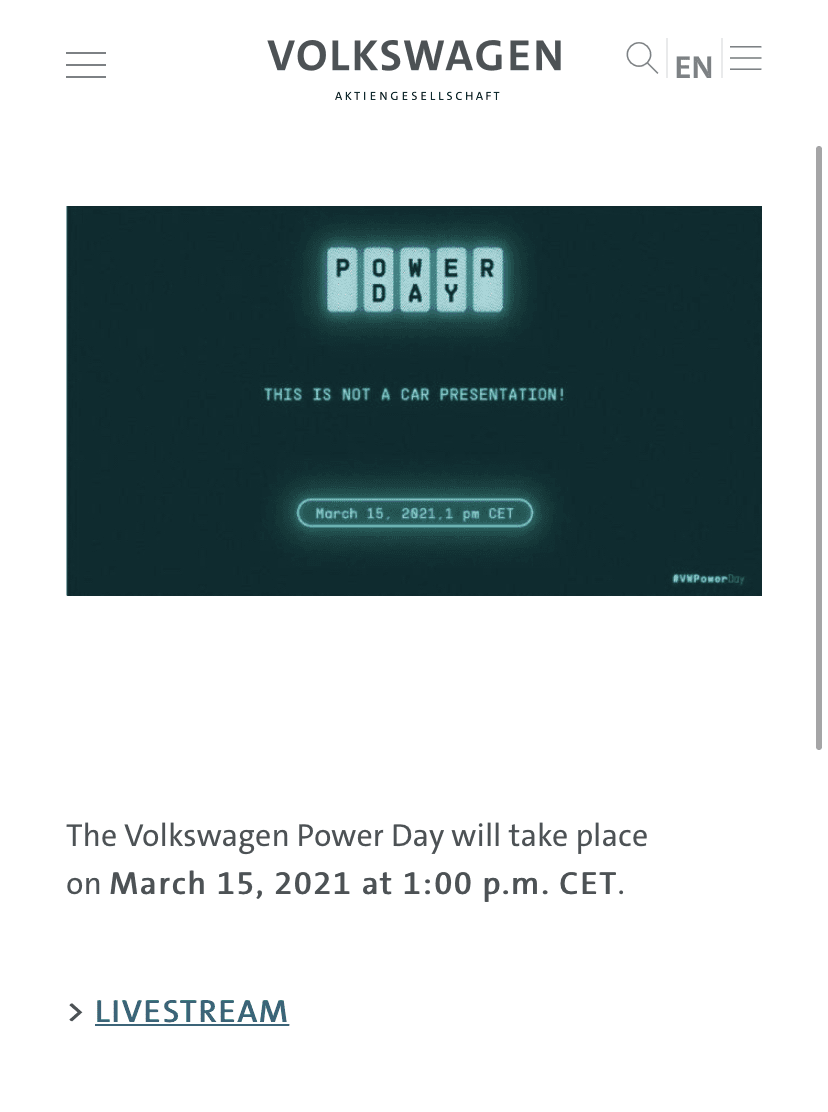Change the EN language setting
Screen dimensions: 828x1112
pos(694,67)
